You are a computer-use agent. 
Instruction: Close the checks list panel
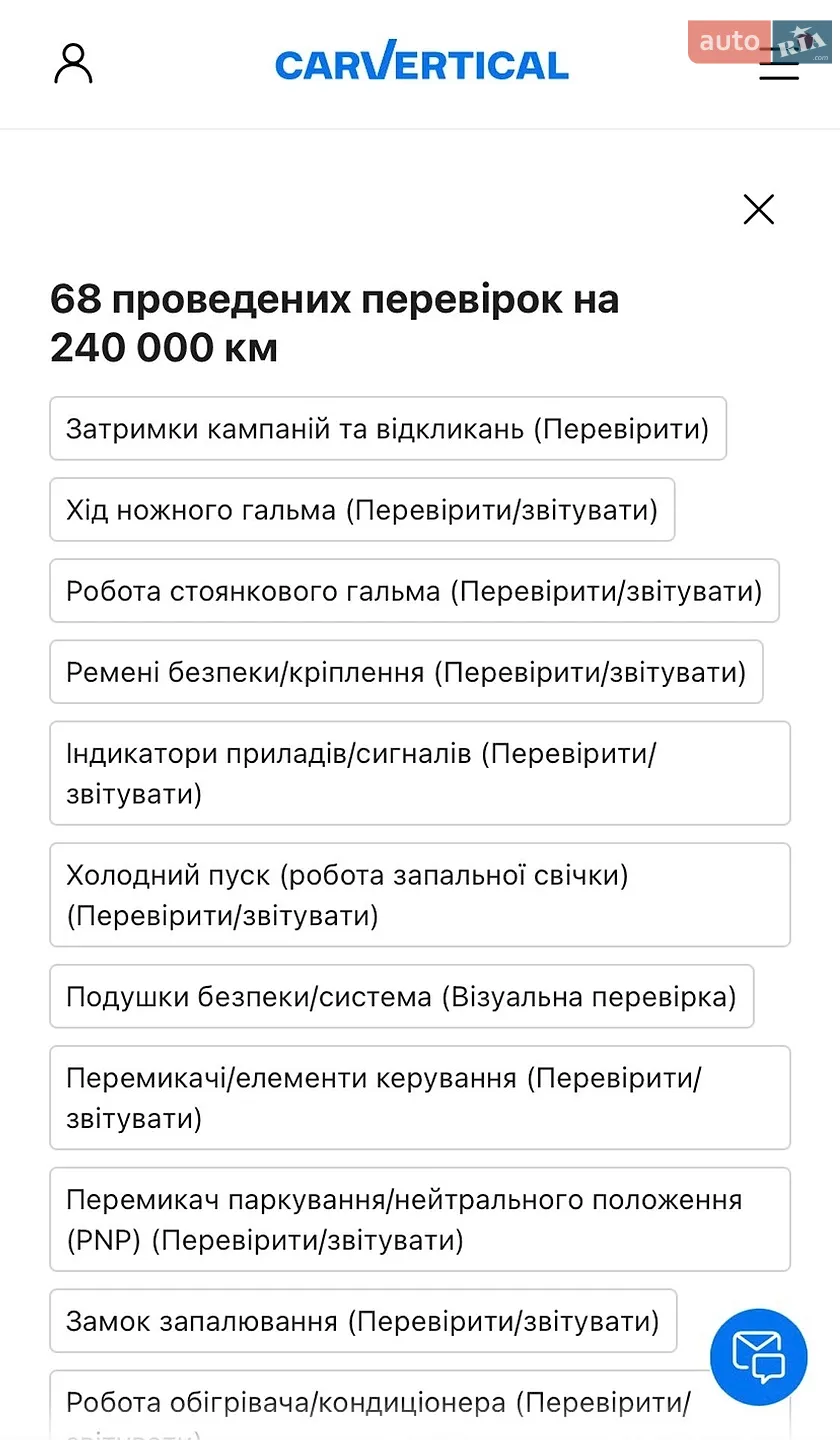coord(759,209)
